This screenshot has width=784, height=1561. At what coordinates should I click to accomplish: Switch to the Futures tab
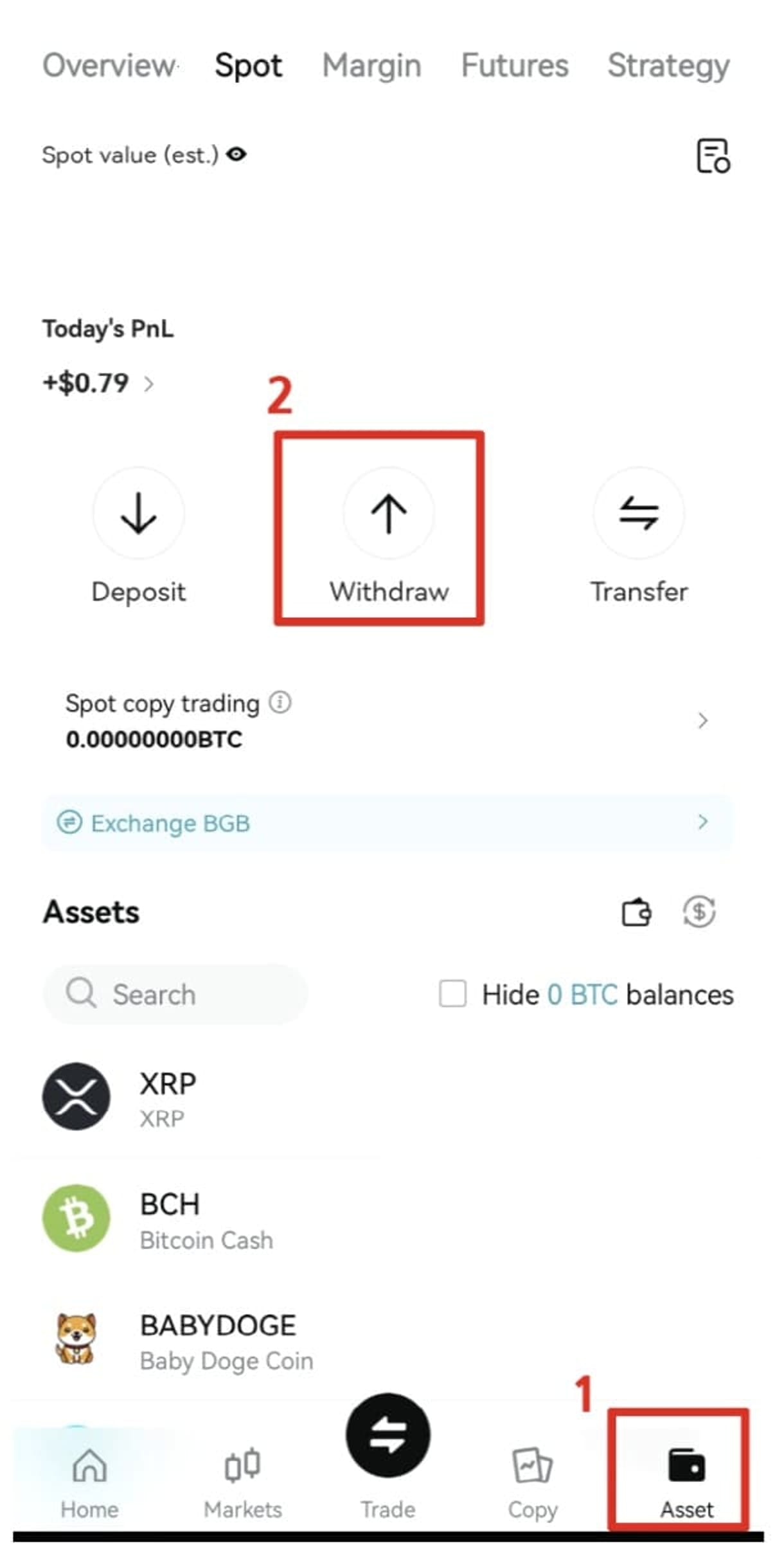[x=514, y=66]
